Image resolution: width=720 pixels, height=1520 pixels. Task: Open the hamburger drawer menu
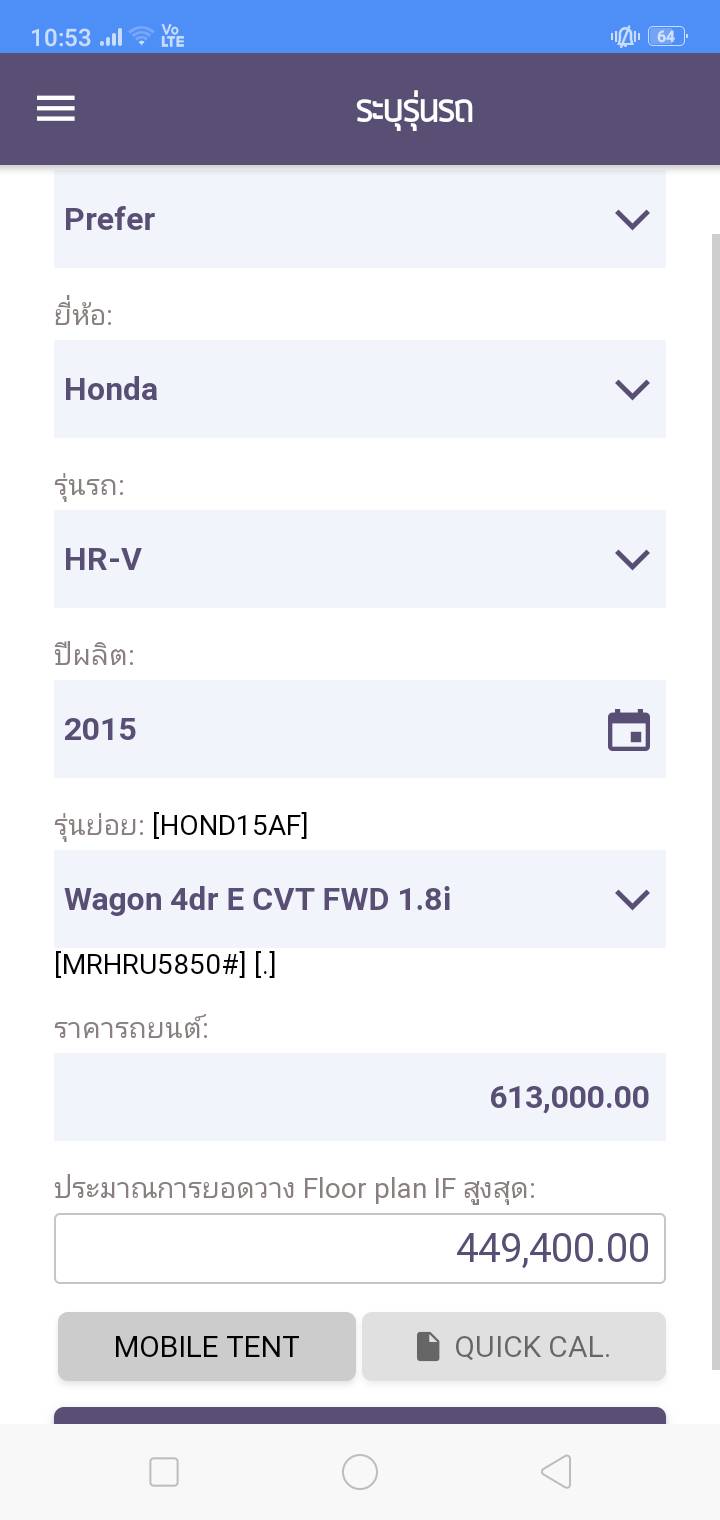(x=56, y=109)
